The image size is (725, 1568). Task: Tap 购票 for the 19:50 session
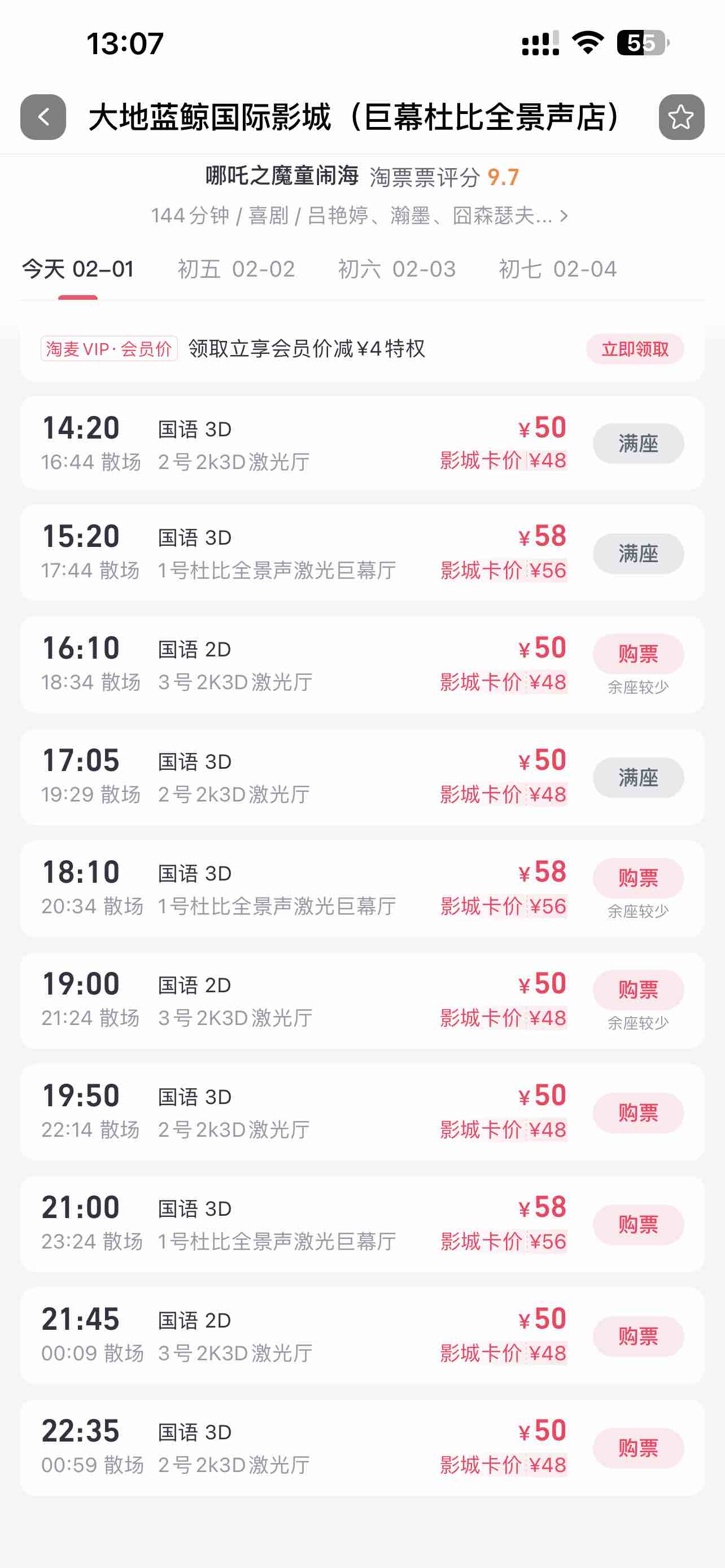(638, 1113)
